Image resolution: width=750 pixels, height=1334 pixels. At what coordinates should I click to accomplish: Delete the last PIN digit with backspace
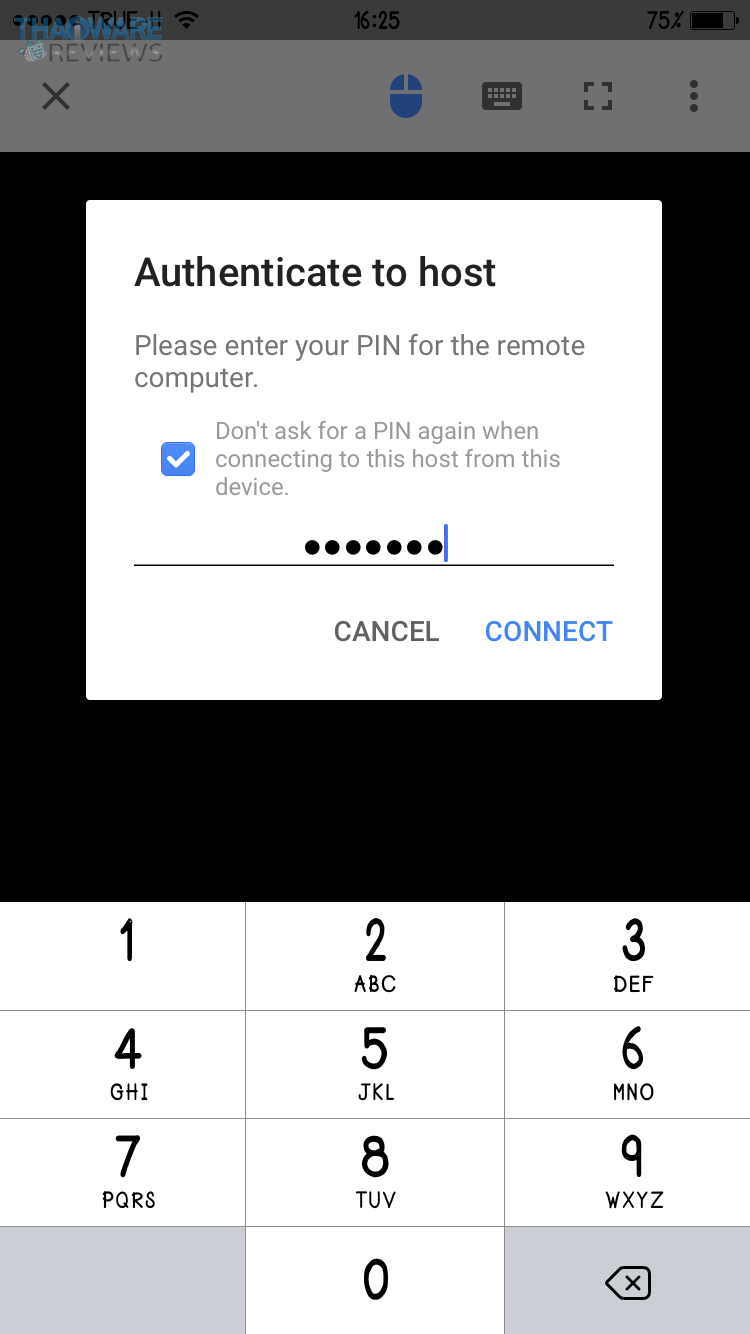coord(628,1281)
